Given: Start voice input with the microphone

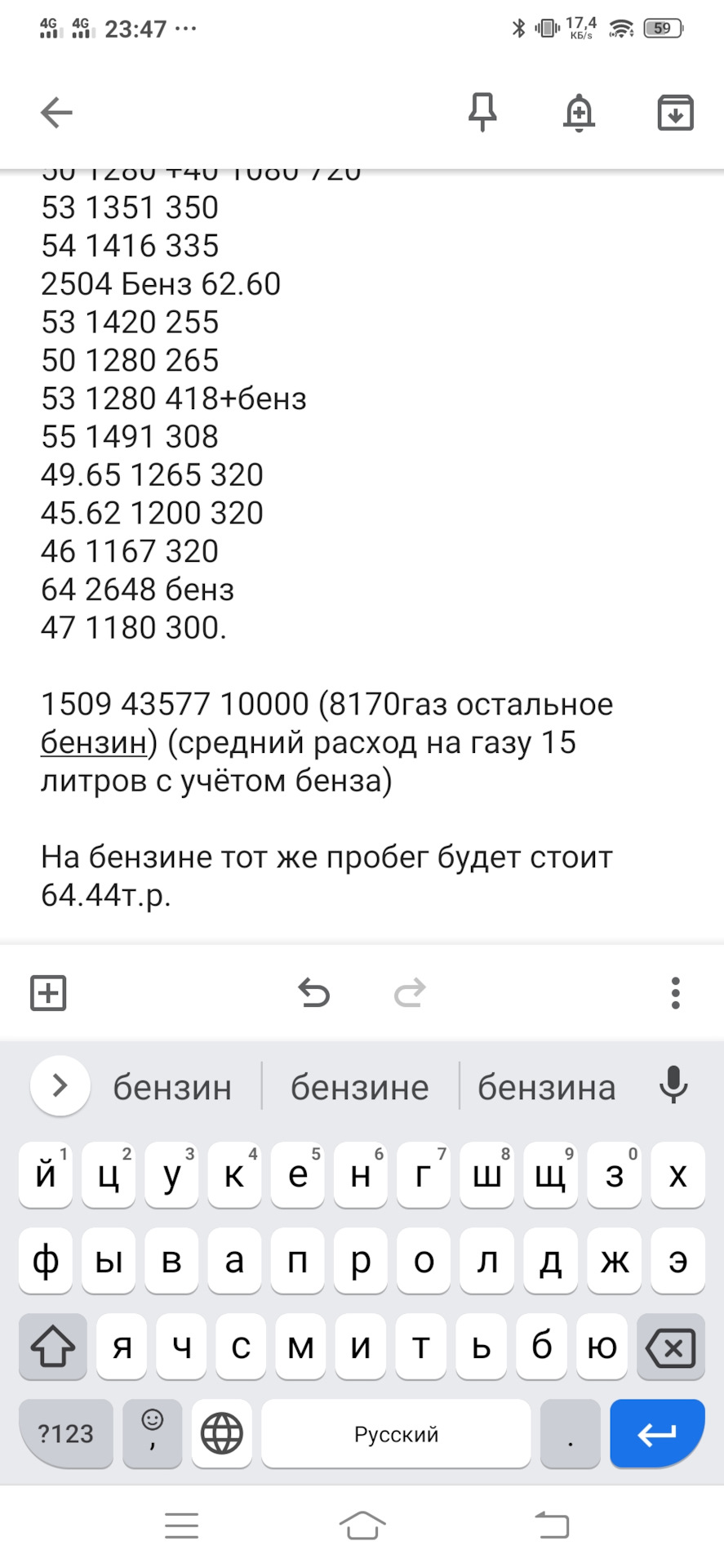Looking at the screenshot, I should pyautogui.click(x=673, y=1085).
